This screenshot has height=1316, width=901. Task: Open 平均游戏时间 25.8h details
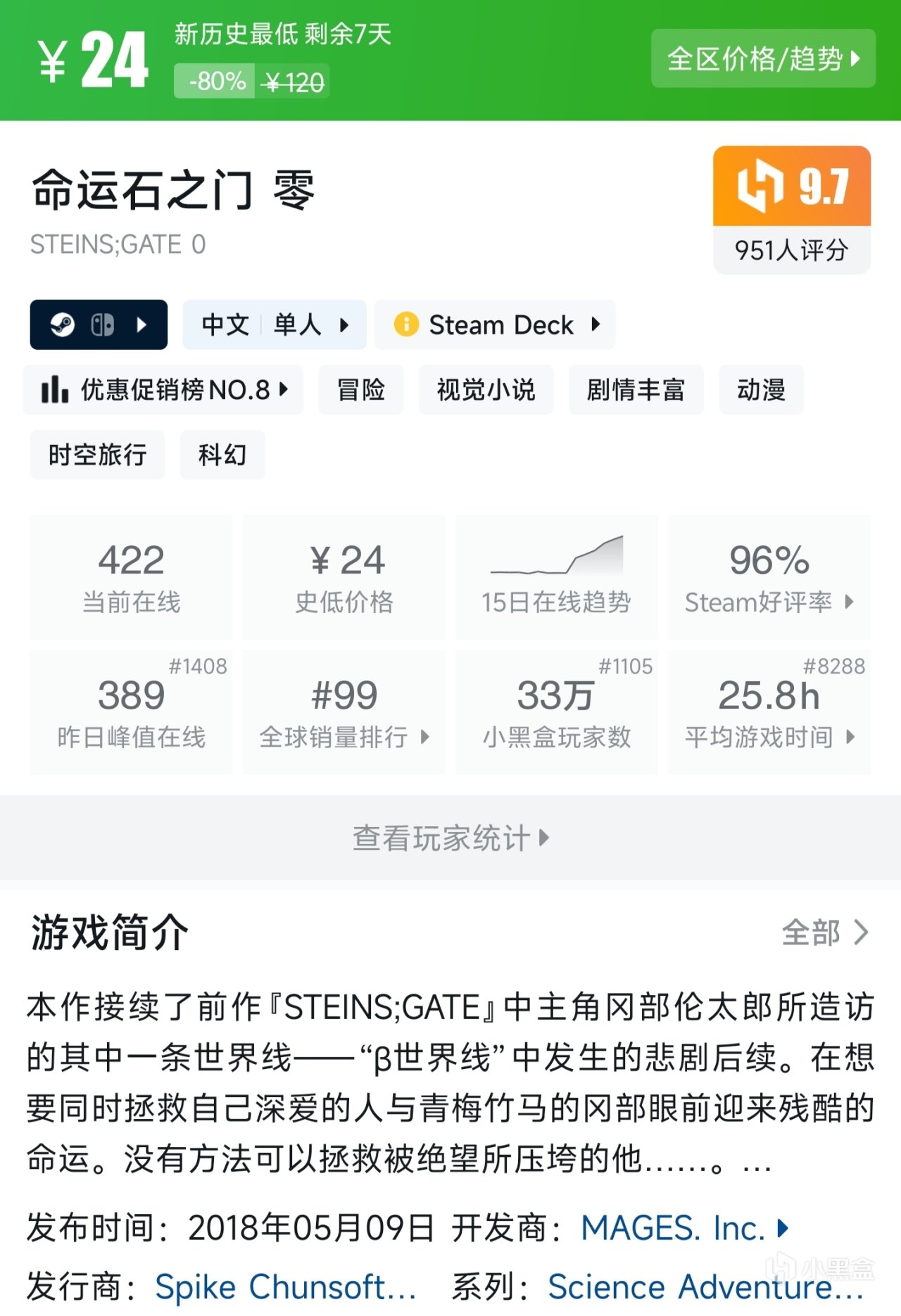769,713
